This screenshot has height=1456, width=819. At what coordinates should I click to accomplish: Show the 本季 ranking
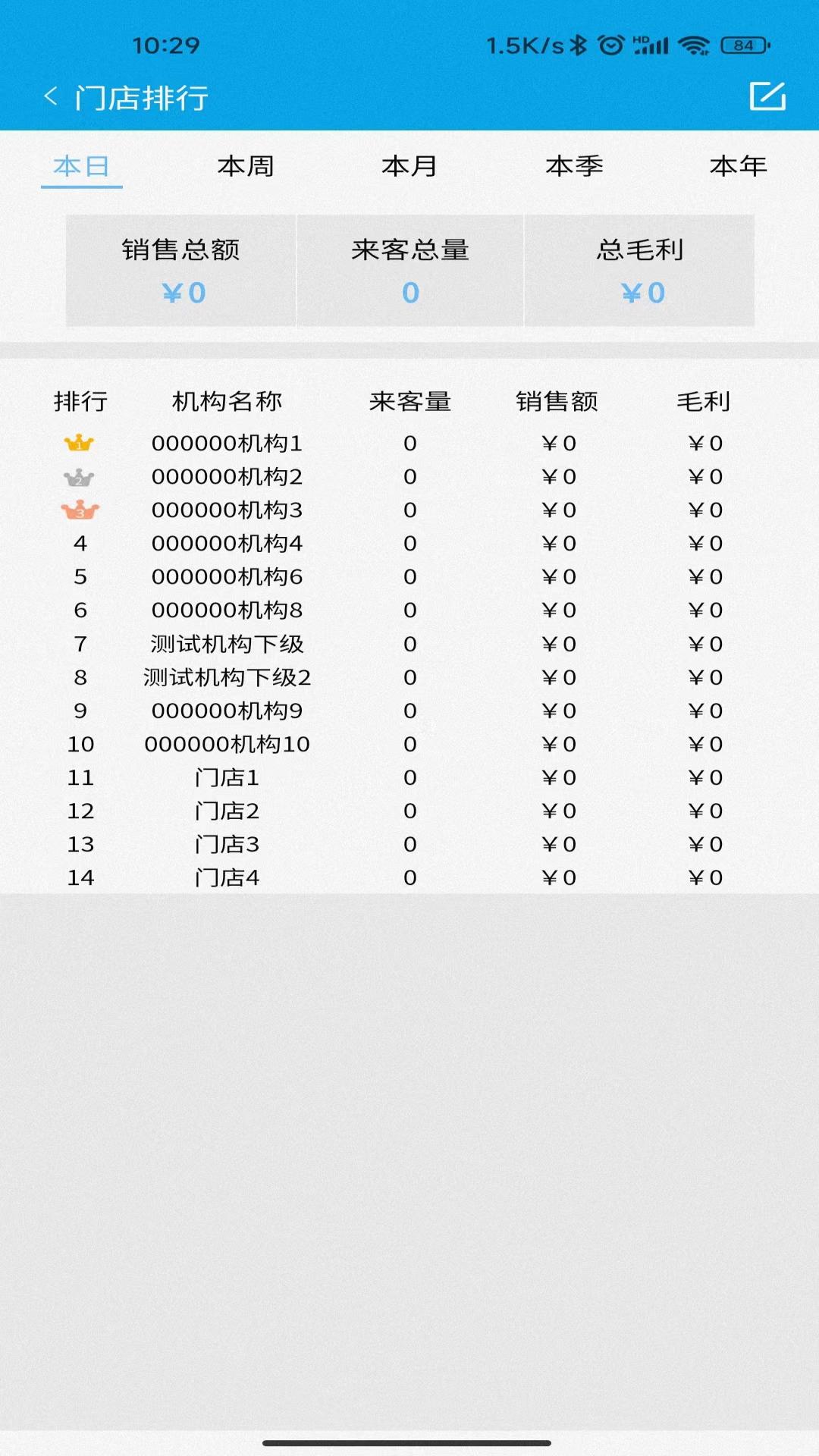[x=574, y=166]
